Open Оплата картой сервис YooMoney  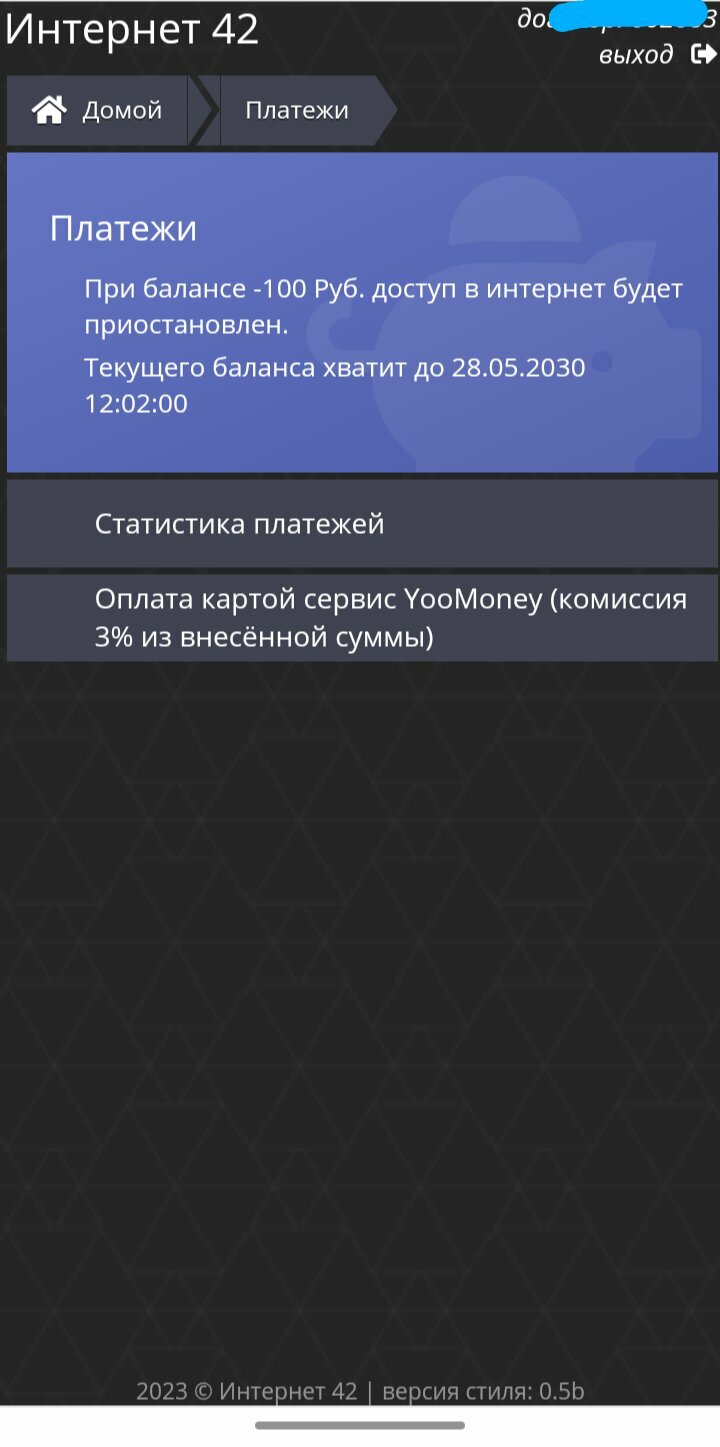coord(362,618)
